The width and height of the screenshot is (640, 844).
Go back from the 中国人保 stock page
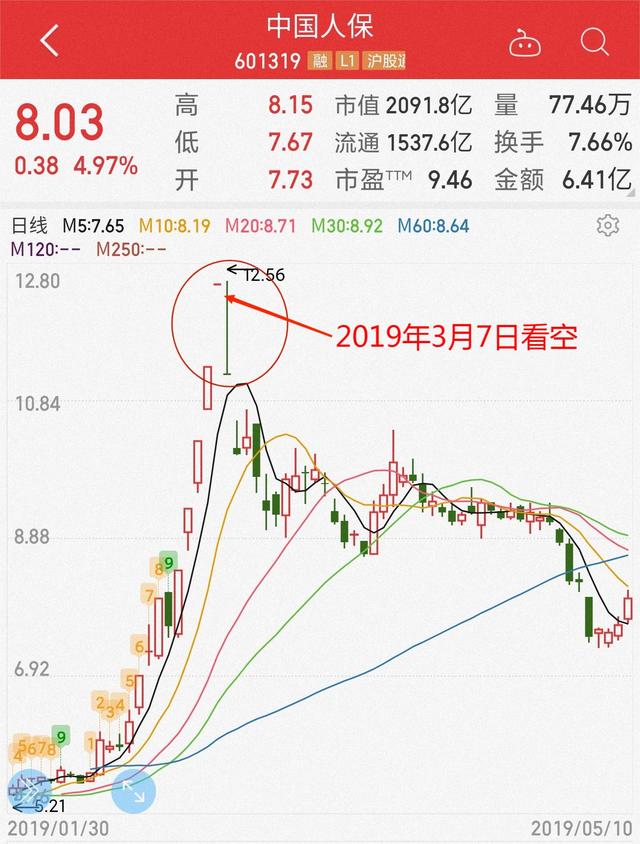point(49,41)
